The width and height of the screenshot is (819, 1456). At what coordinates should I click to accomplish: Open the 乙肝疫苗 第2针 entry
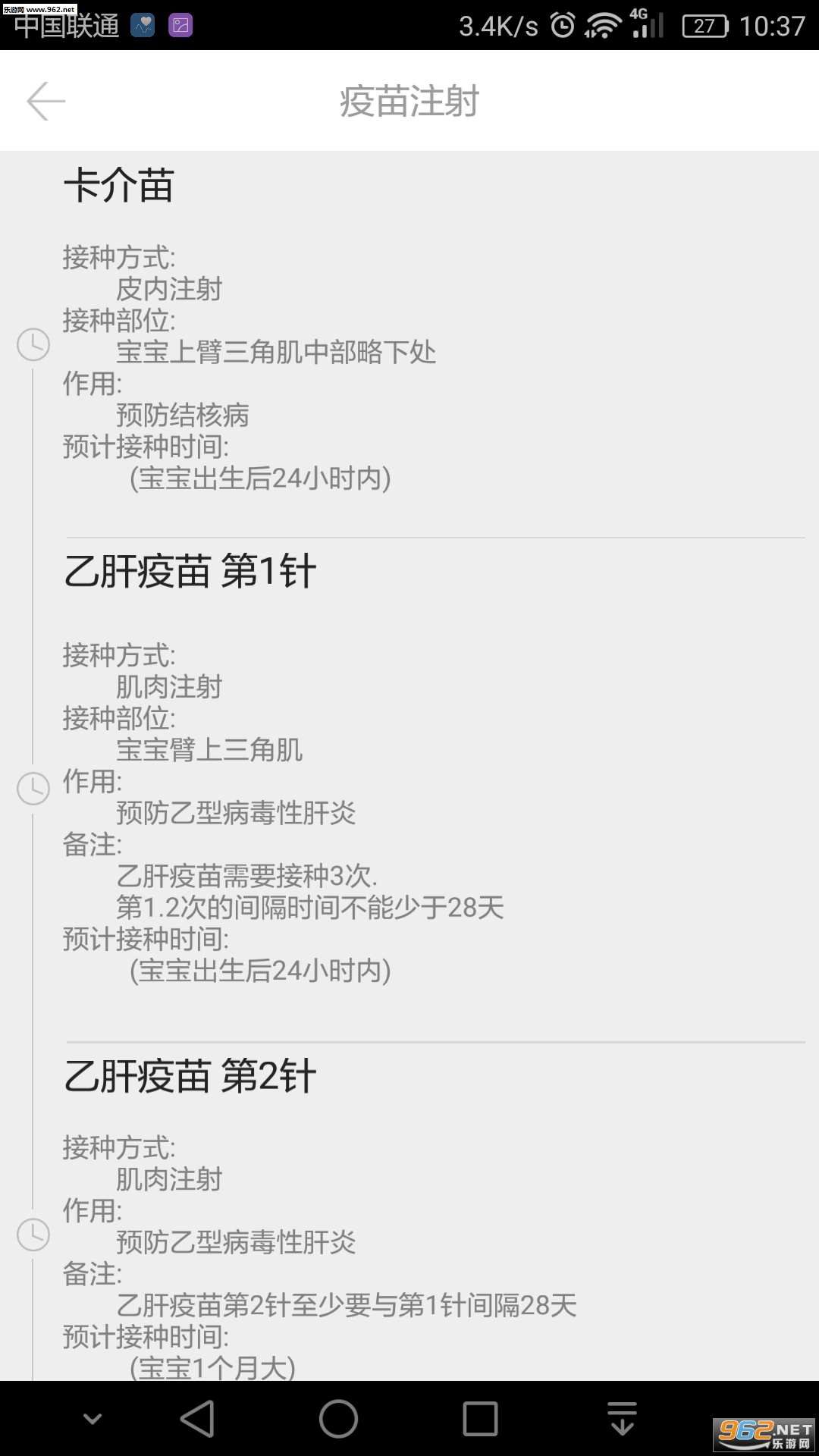(190, 1075)
